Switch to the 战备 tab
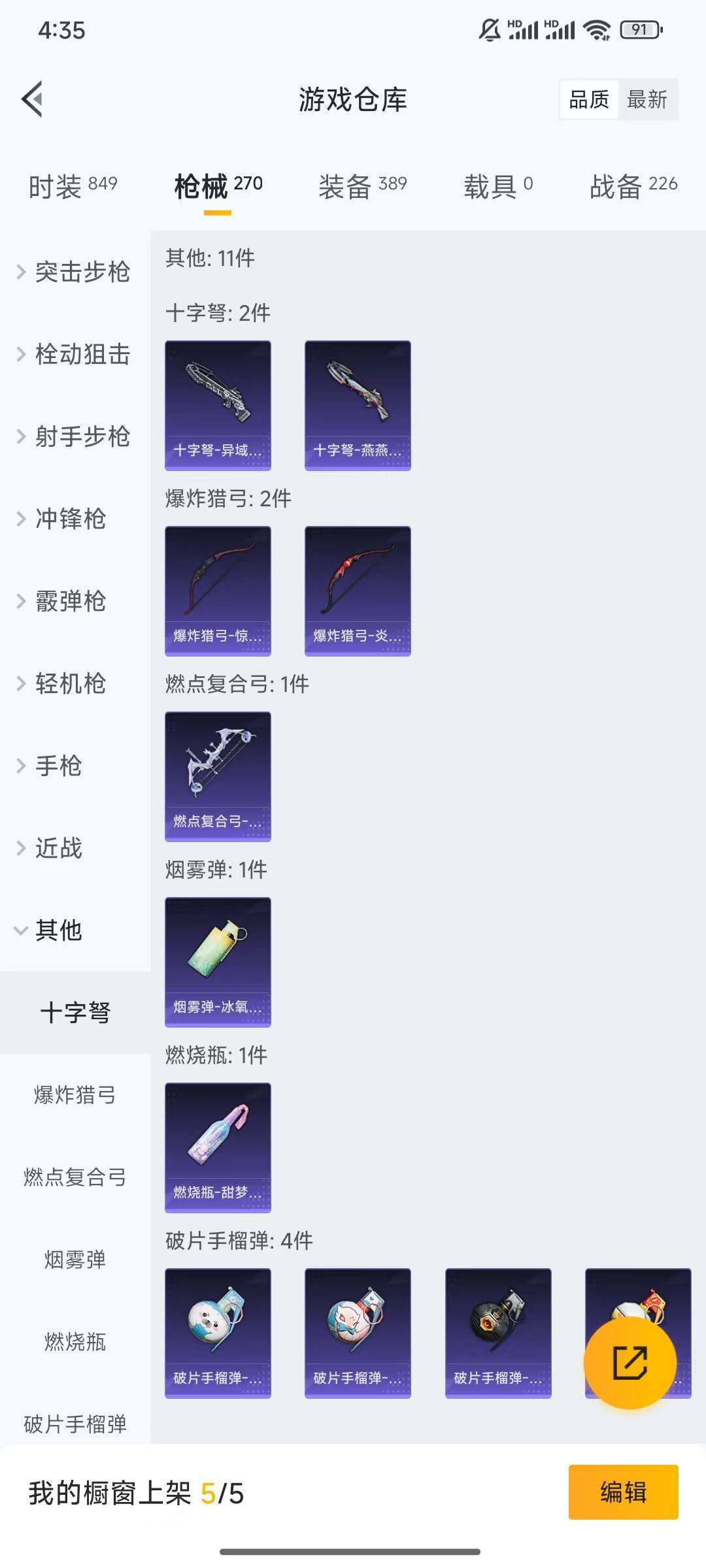The width and height of the screenshot is (706, 1568). (633, 186)
